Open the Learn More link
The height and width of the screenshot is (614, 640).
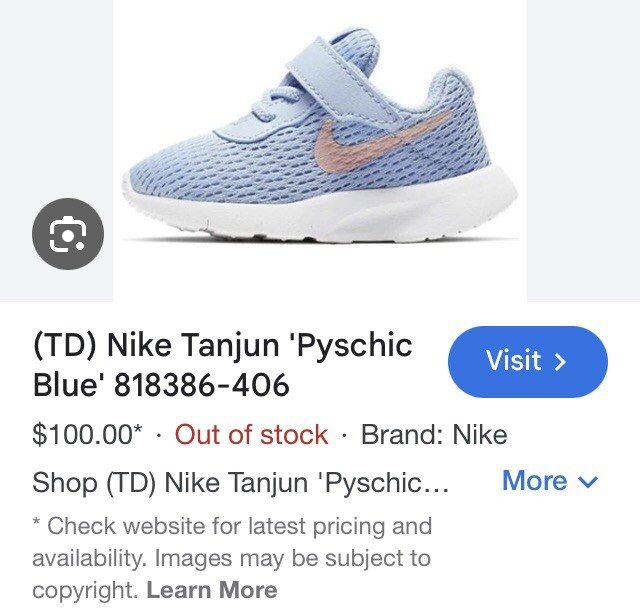pos(211,590)
